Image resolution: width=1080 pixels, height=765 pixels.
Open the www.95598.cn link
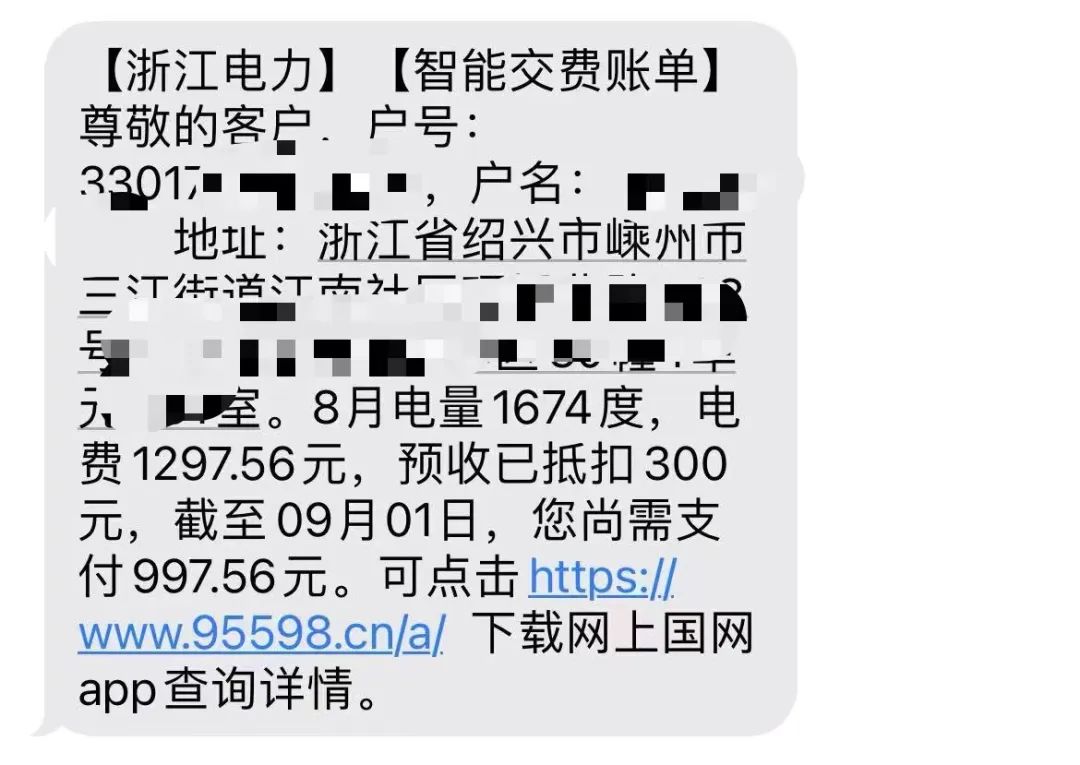[x=261, y=634]
